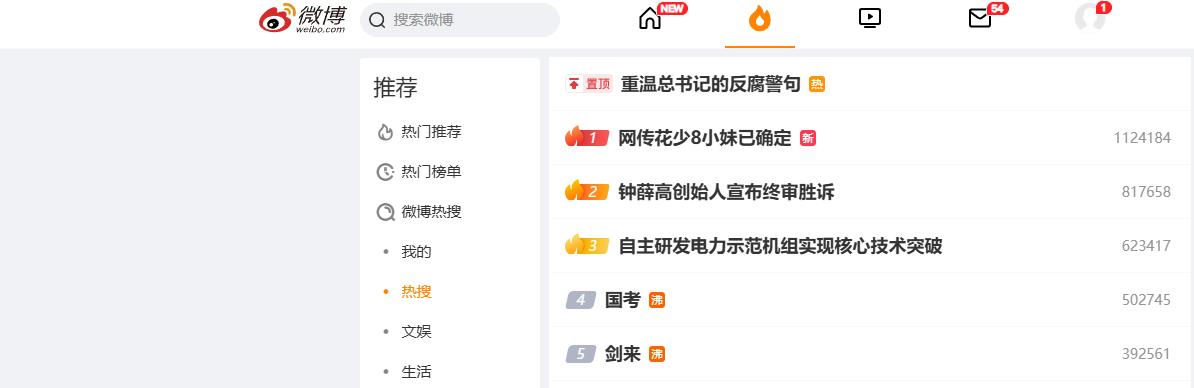Image resolution: width=1194 pixels, height=388 pixels.
Task: Switch to the 我的 category
Action: [x=417, y=252]
